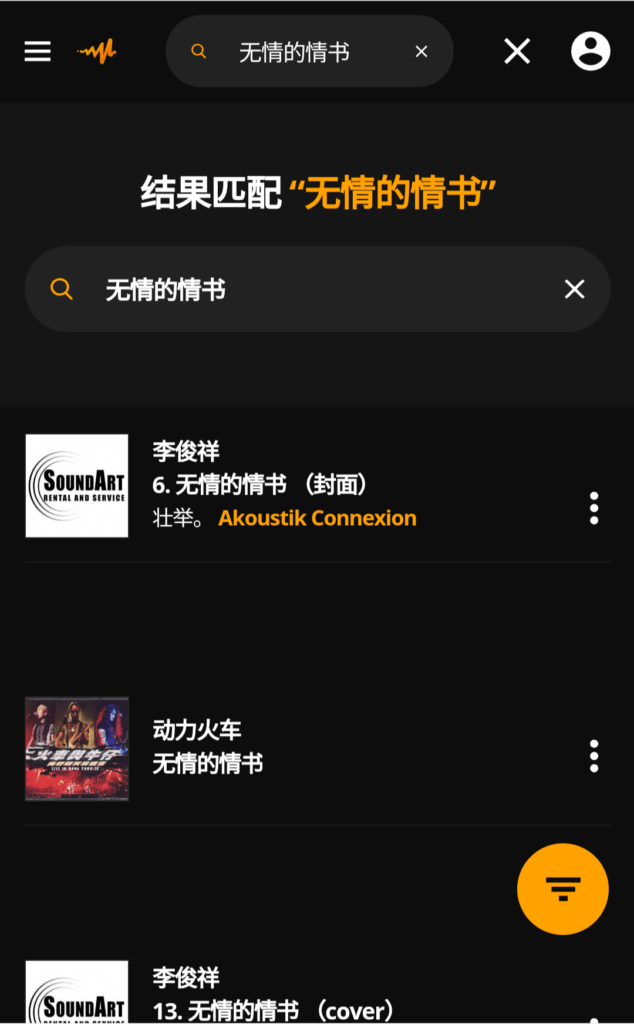This screenshot has width=634, height=1024.
Task: Open options for 6. 无情的情书 (封面)
Action: click(594, 508)
